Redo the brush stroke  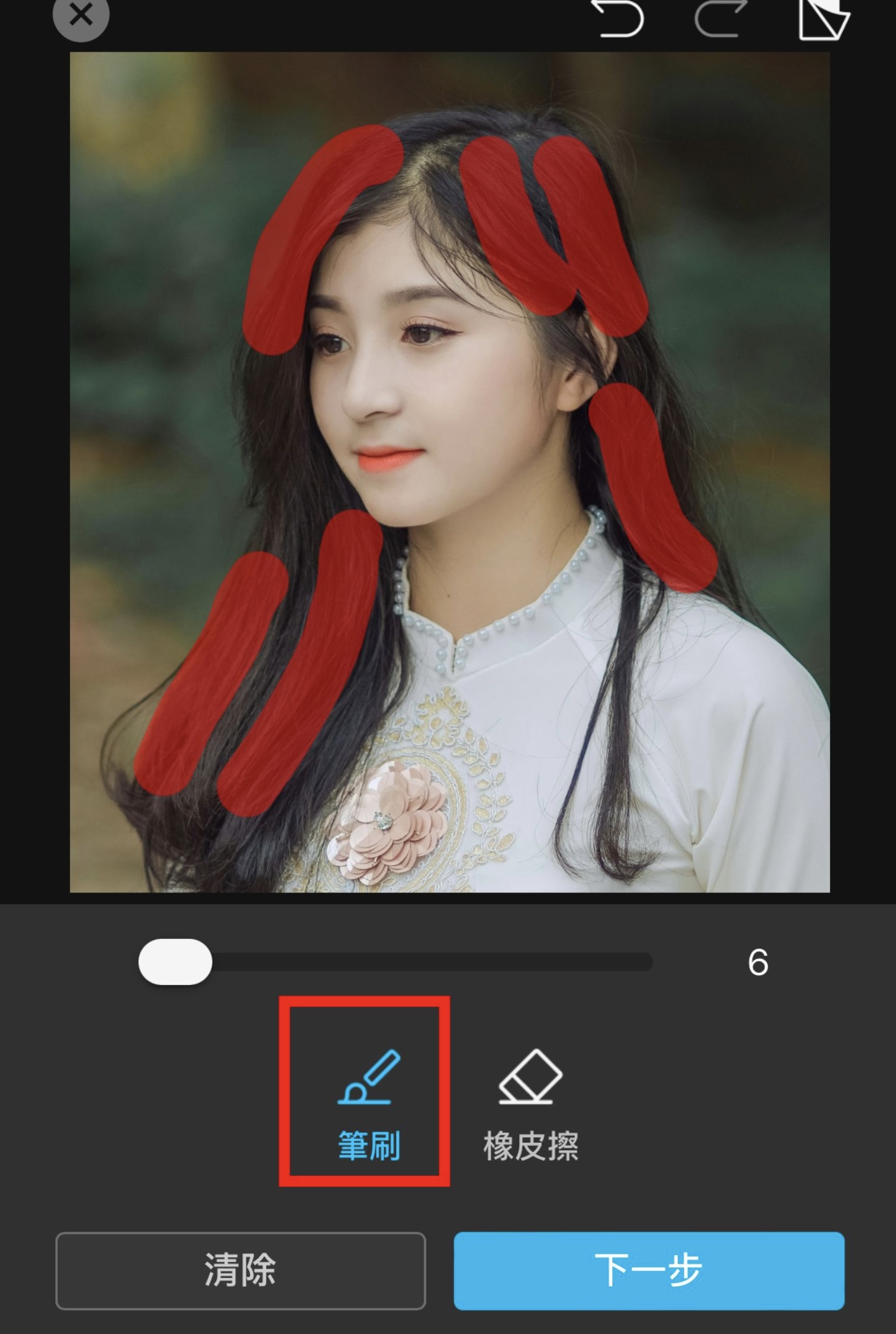click(720, 19)
